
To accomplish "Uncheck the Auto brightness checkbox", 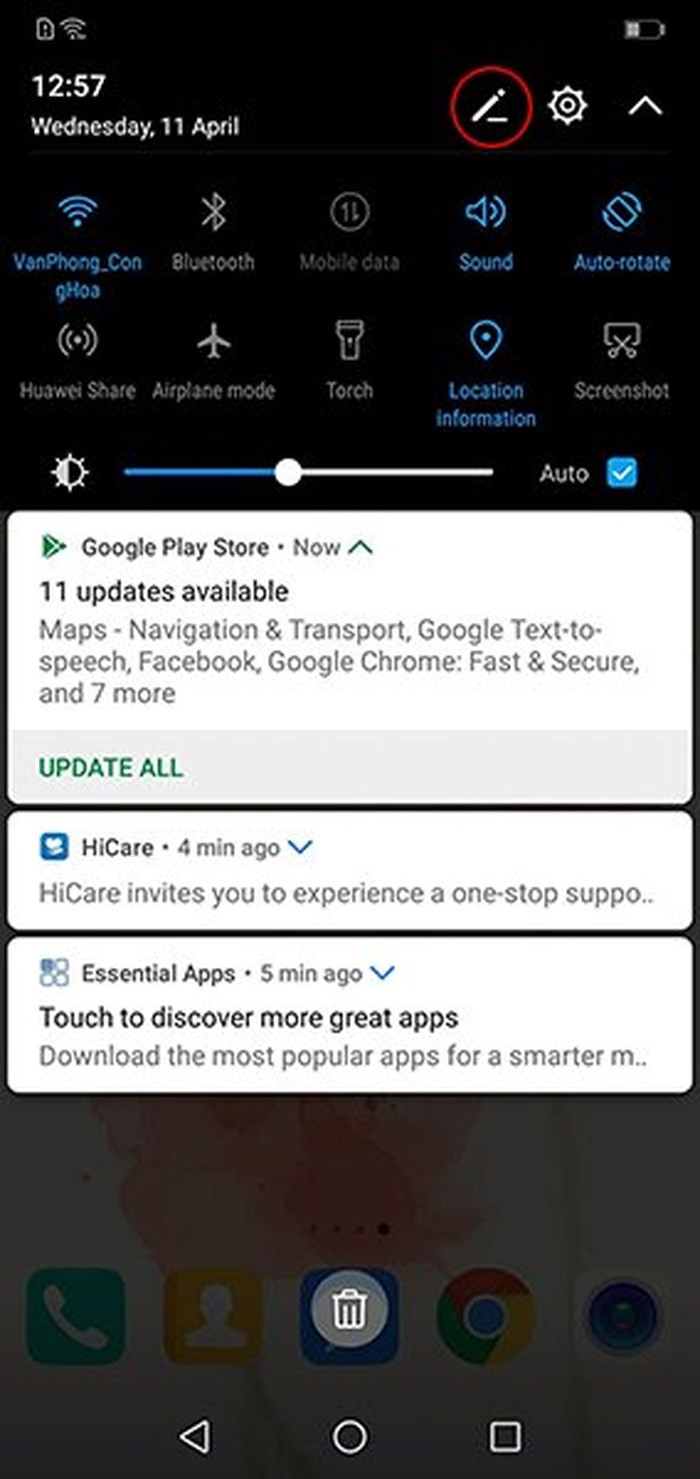I will tap(622, 473).
